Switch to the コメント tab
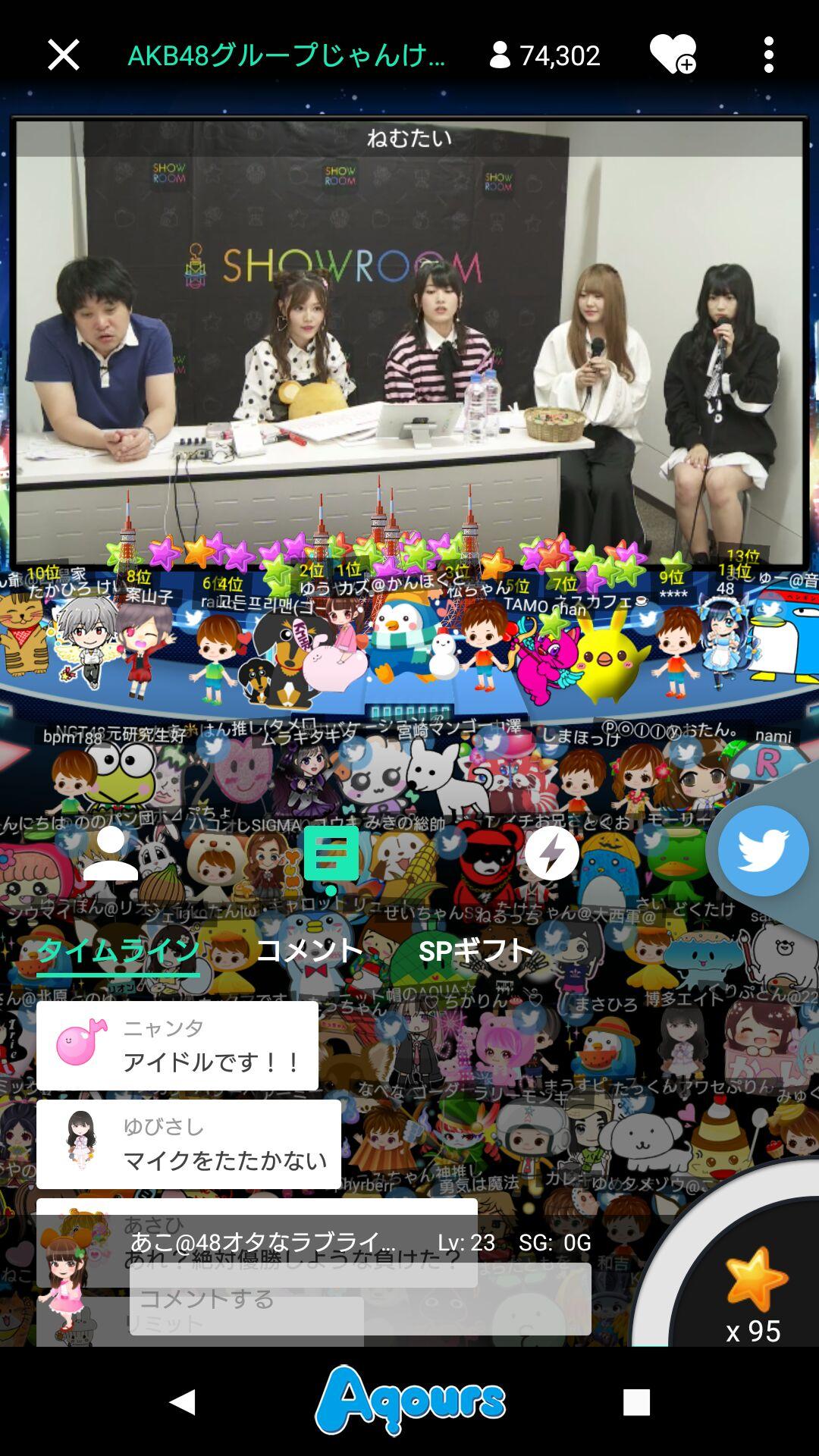819x1456 pixels. tap(309, 950)
